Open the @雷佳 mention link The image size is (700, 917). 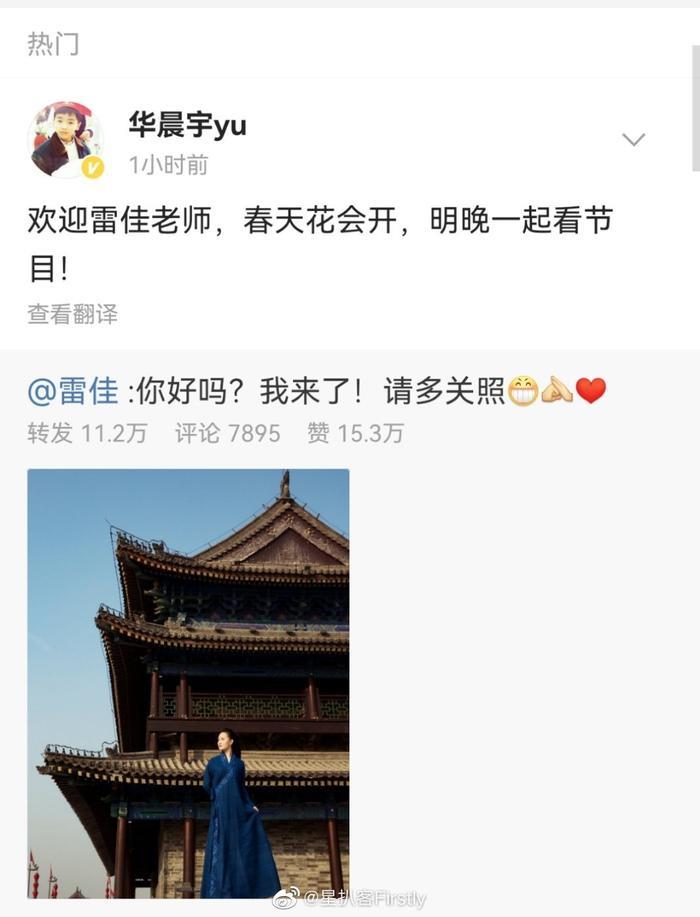73,391
